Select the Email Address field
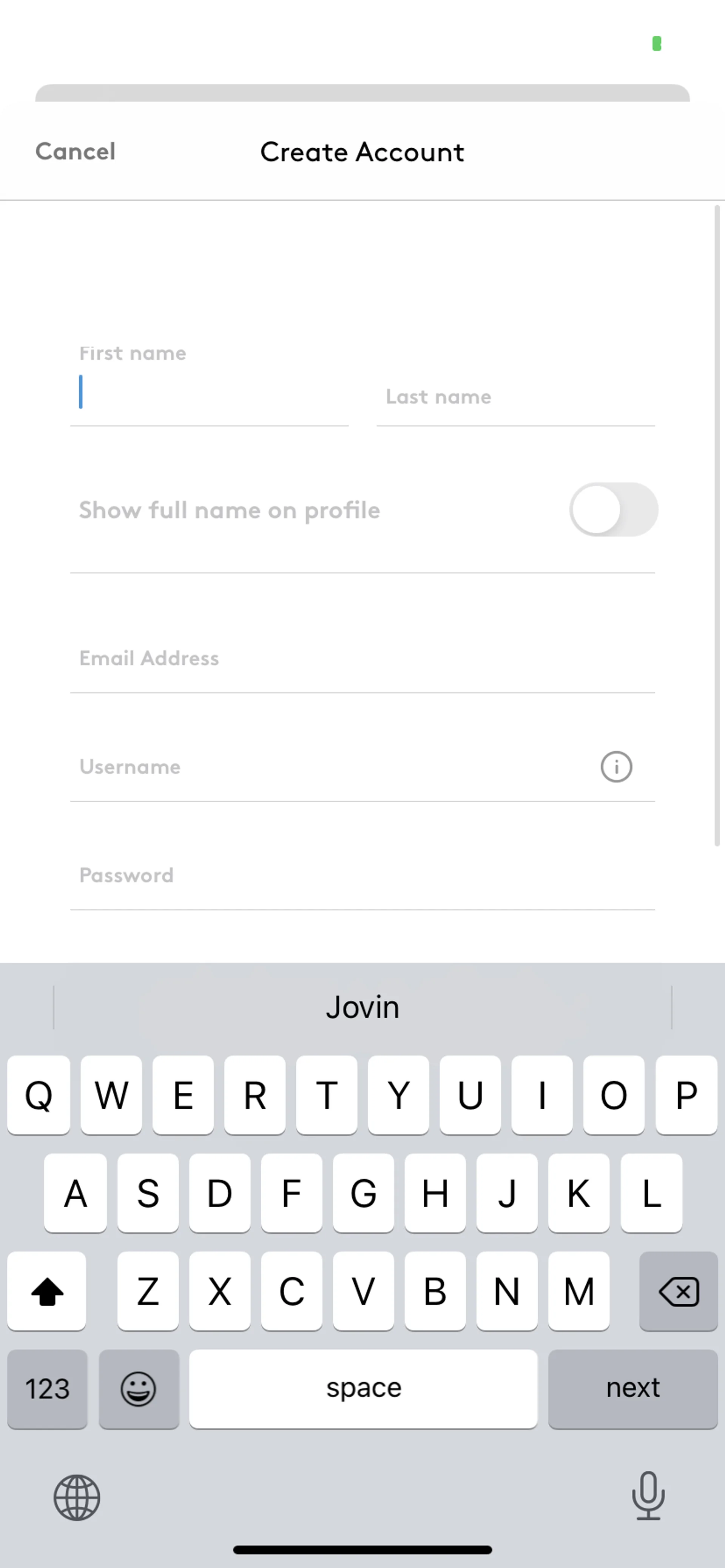This screenshot has width=725, height=1568. (x=362, y=659)
